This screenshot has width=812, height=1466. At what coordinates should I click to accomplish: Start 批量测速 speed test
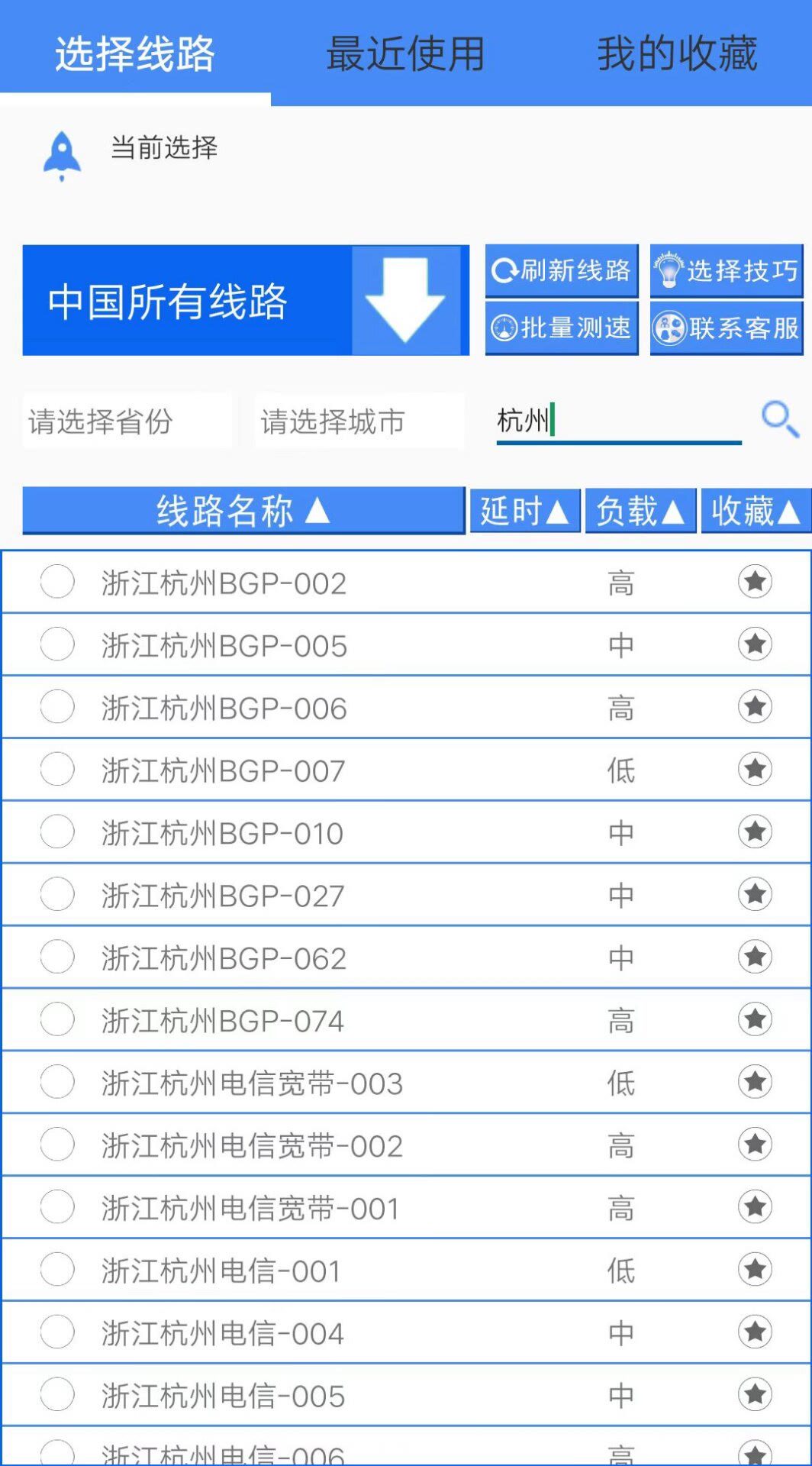562,328
